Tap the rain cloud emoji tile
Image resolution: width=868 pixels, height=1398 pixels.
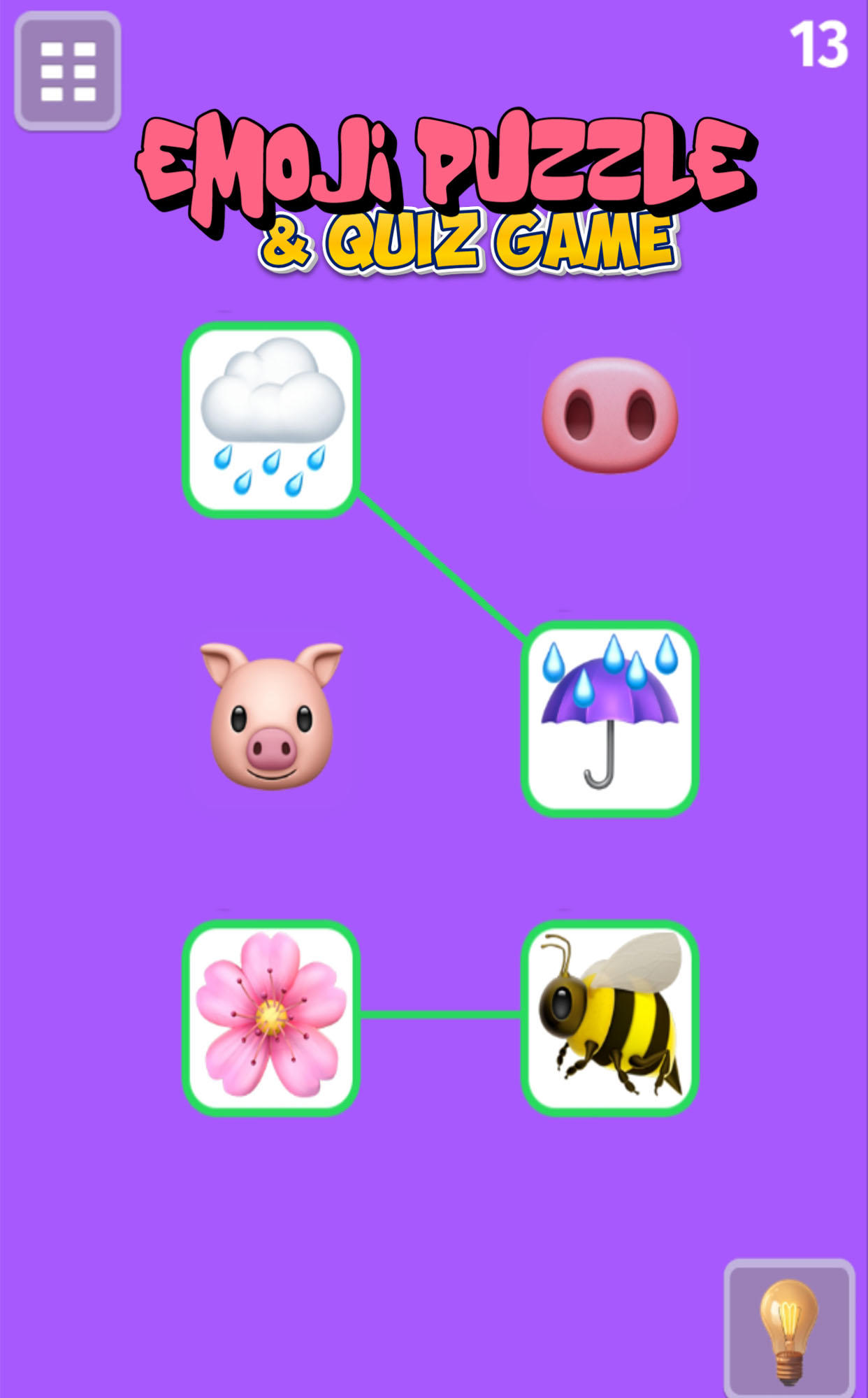[x=271, y=419]
